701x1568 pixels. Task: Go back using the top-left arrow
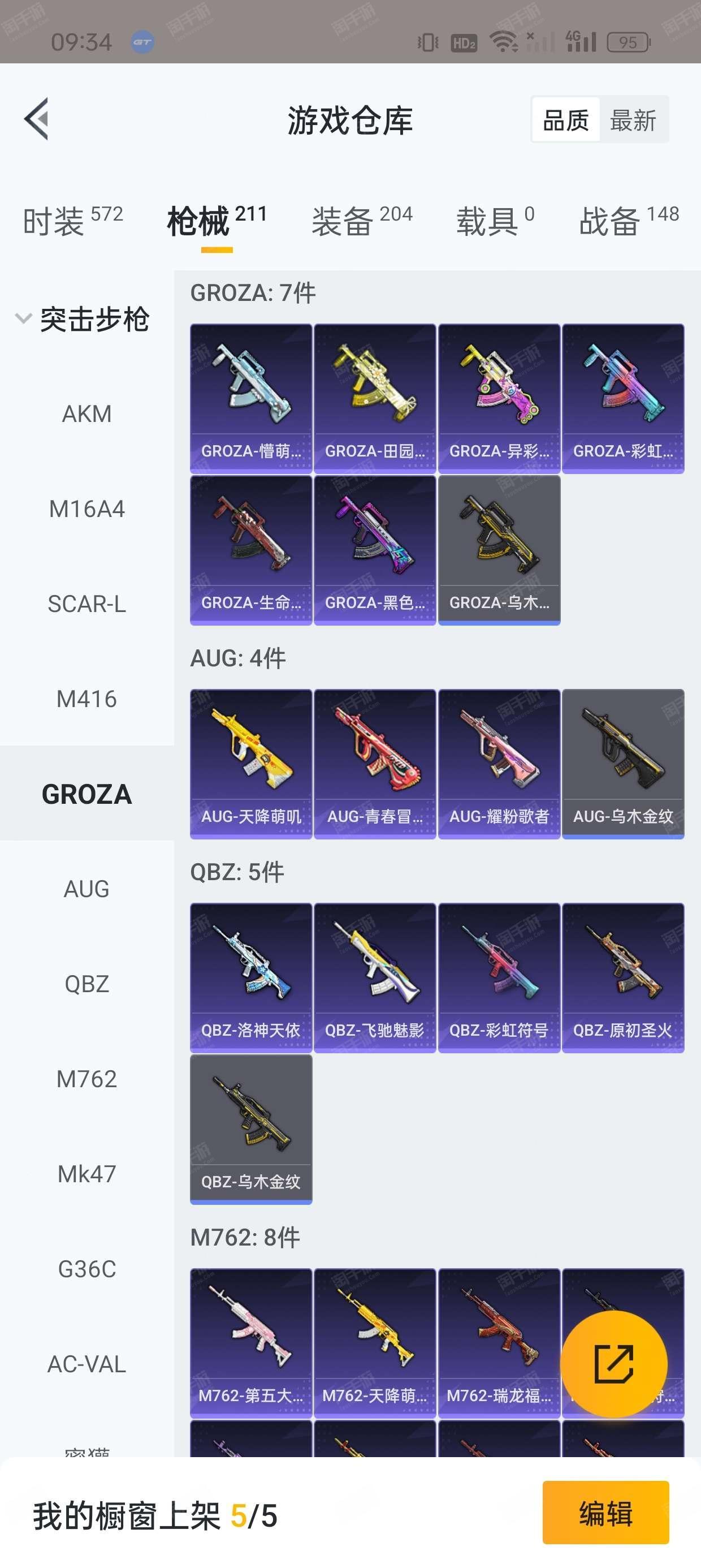(x=37, y=119)
